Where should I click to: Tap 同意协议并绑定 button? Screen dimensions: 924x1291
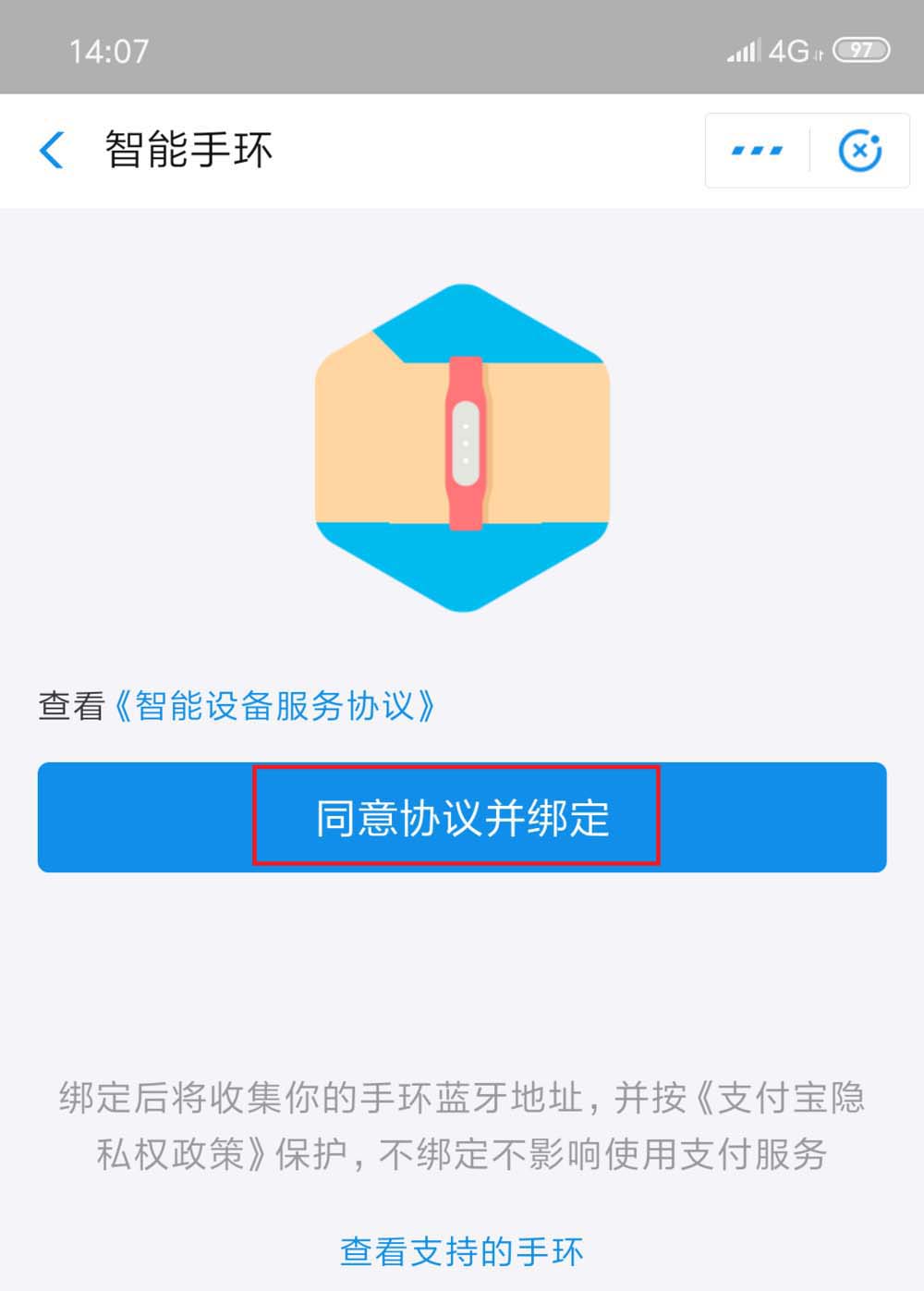(462, 817)
